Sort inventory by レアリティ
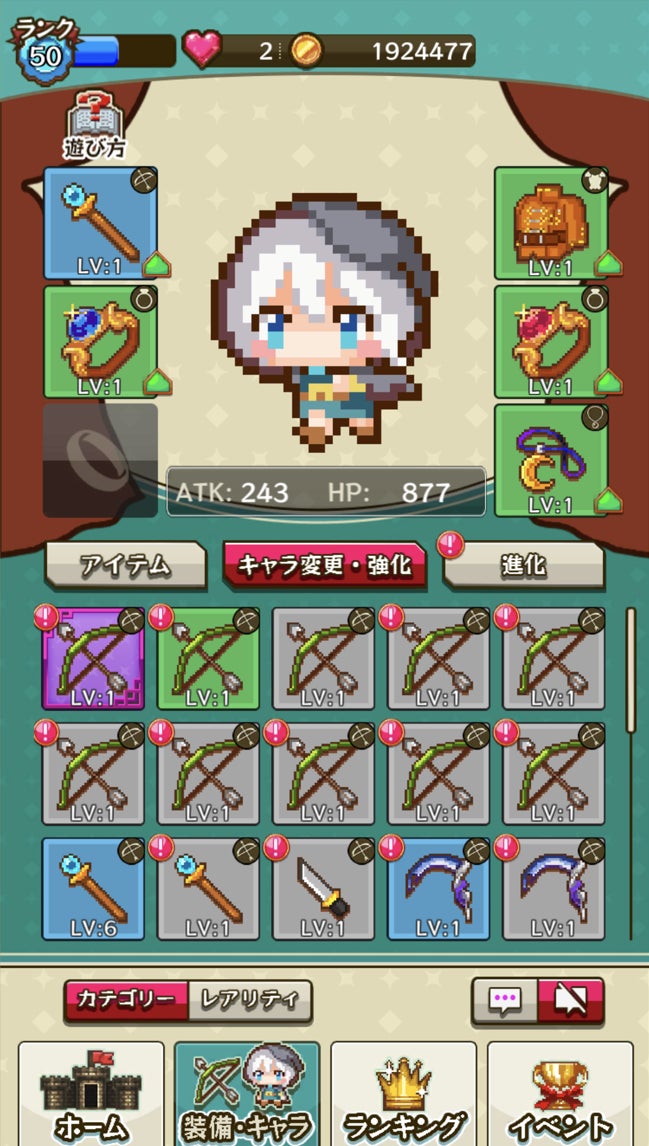Screen dimensions: 649x1146 coord(250,1000)
